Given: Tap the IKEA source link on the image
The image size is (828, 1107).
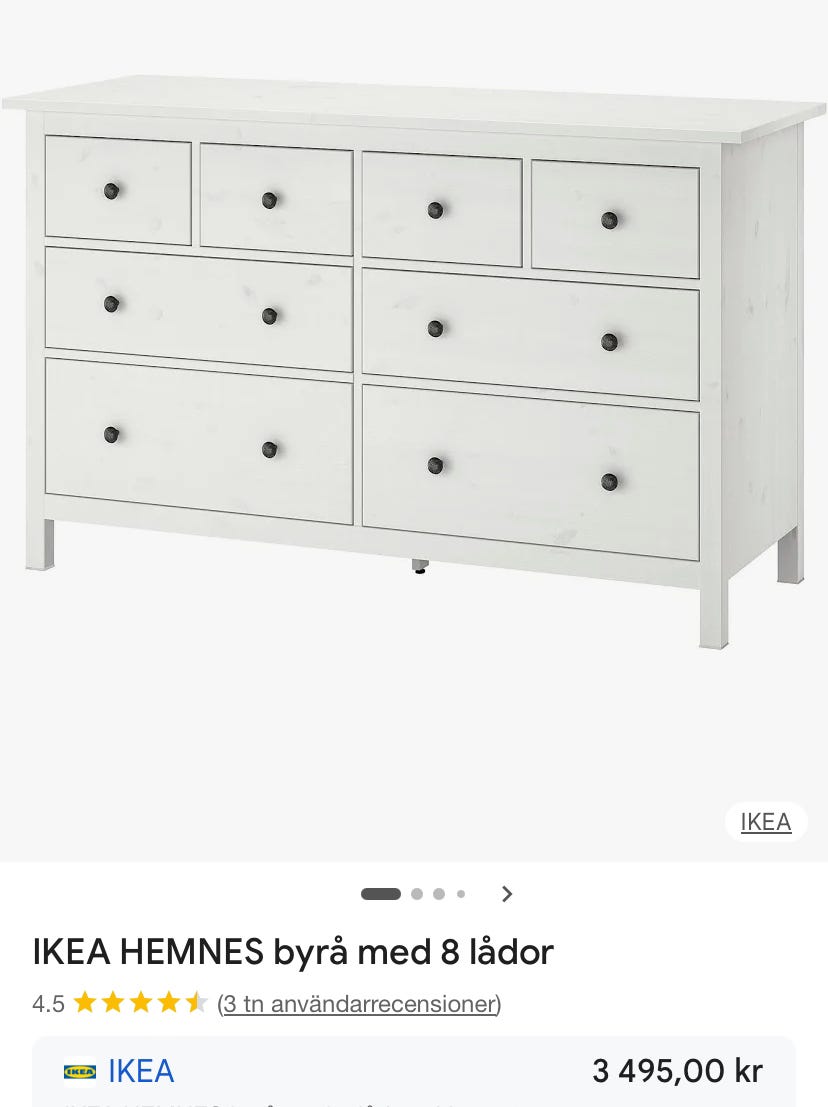Looking at the screenshot, I should (765, 822).
